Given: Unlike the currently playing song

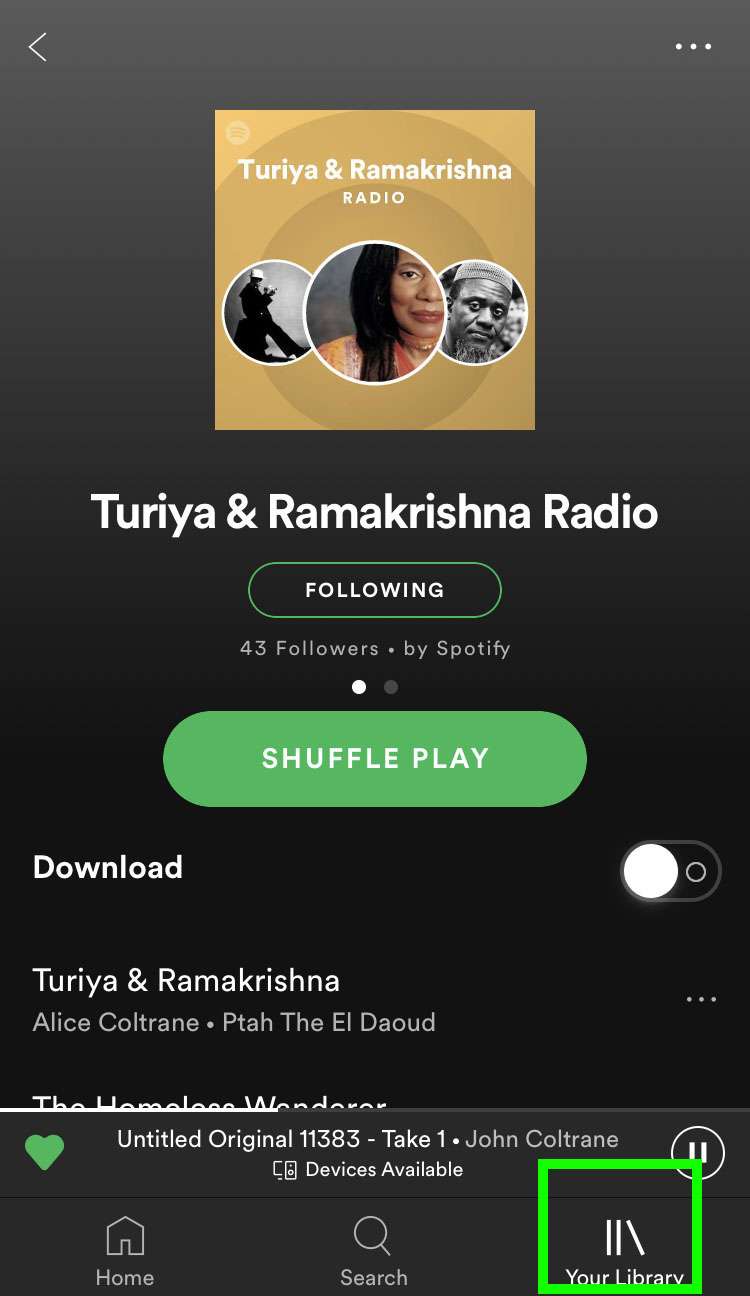Looking at the screenshot, I should (44, 1152).
